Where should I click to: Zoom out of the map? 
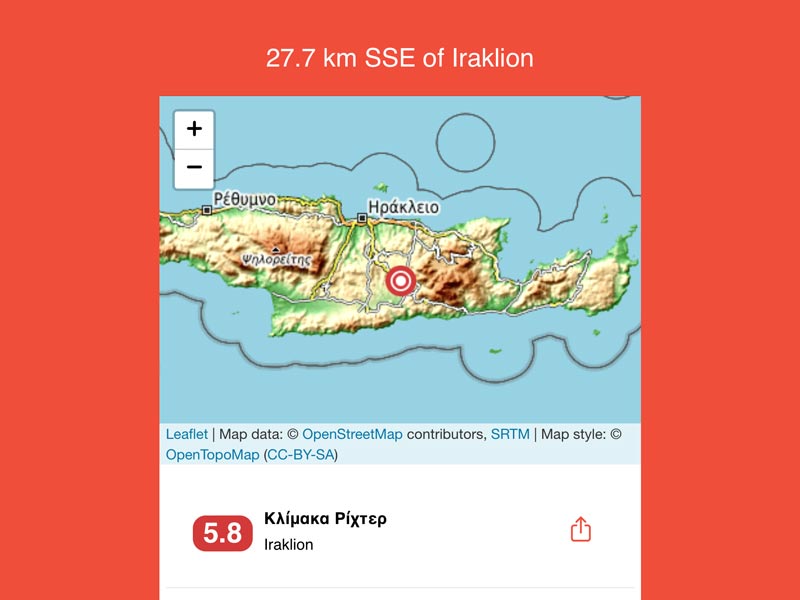pyautogui.click(x=194, y=168)
